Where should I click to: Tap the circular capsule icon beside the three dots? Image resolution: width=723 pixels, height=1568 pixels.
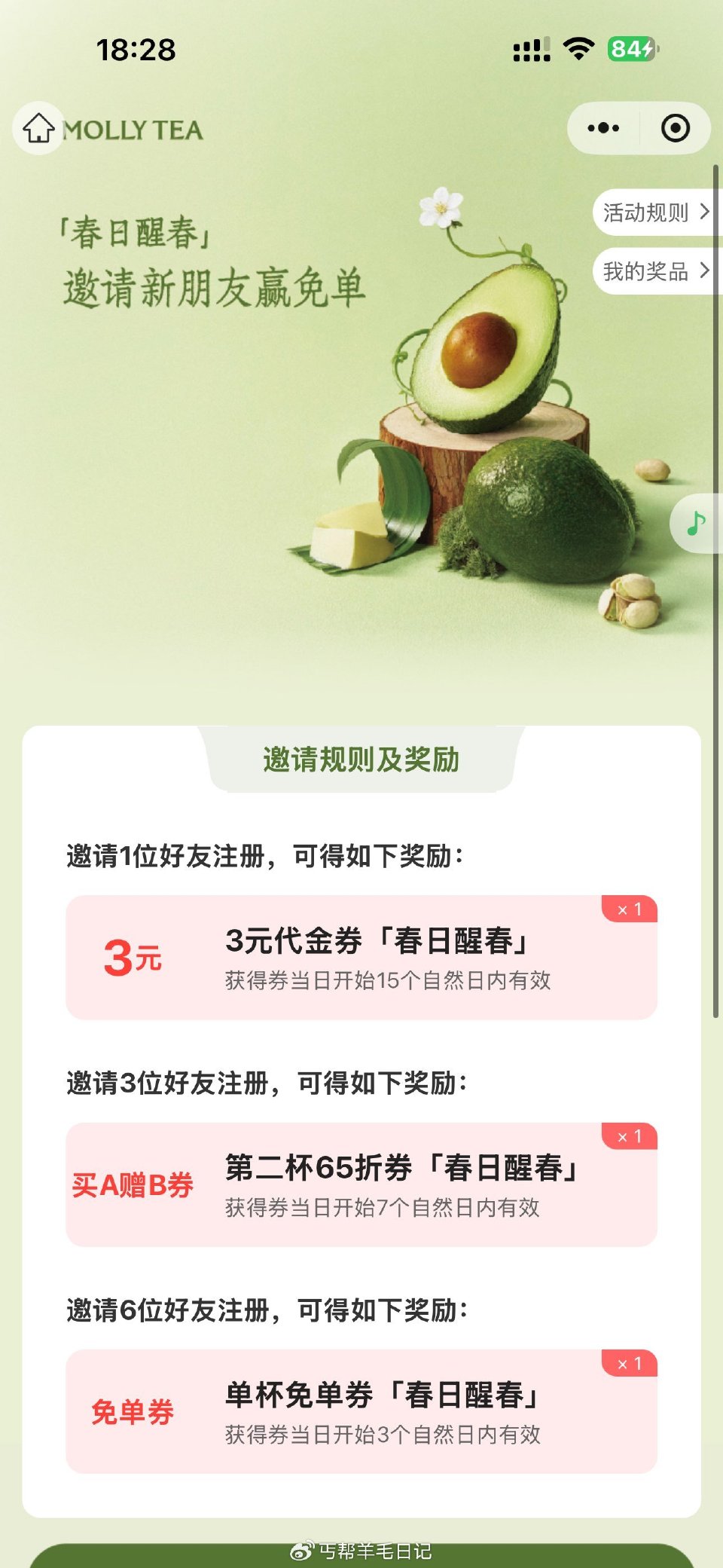676,129
